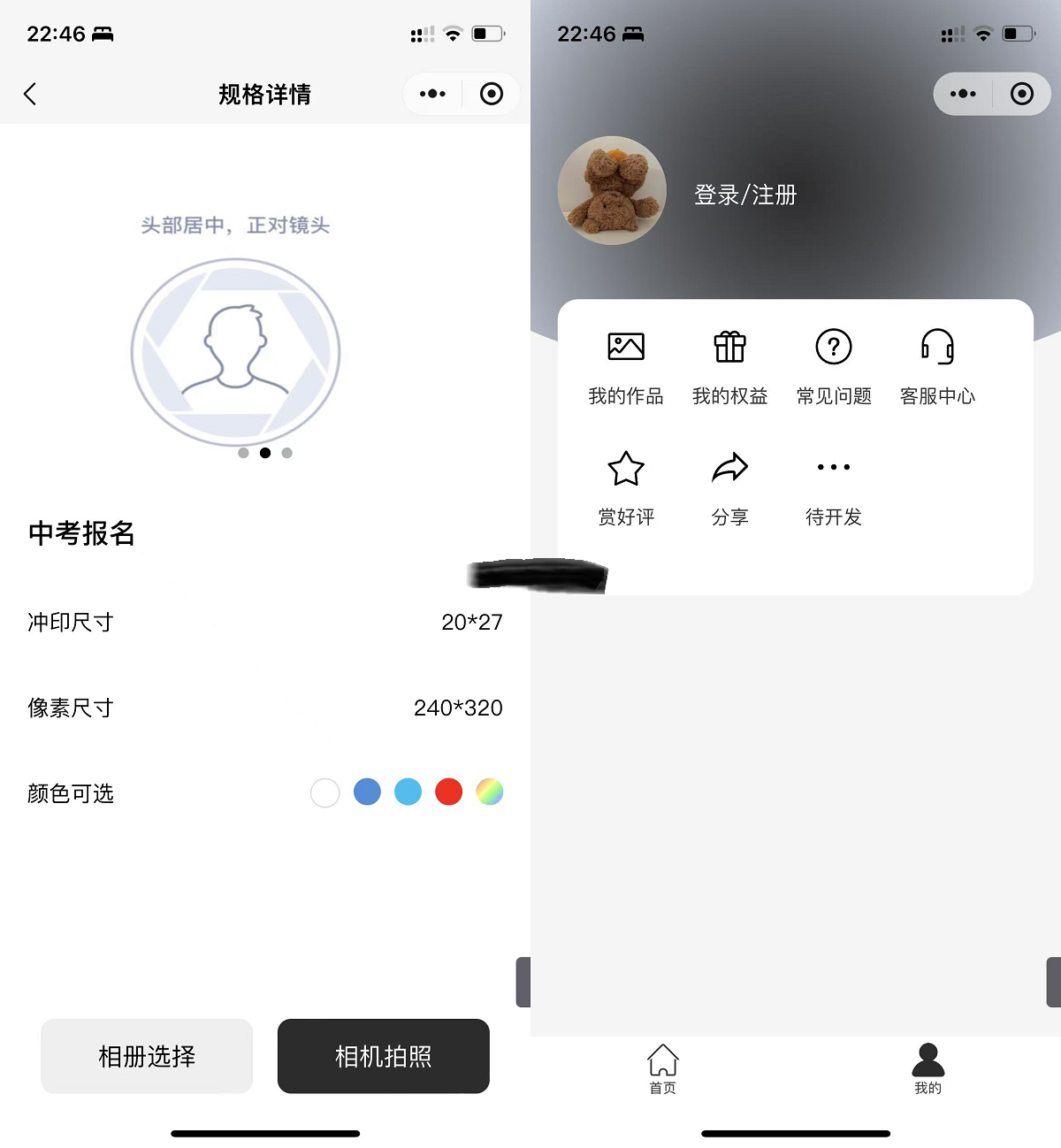Select dark blue background color
This screenshot has height=1148, width=1061.
[x=367, y=792]
